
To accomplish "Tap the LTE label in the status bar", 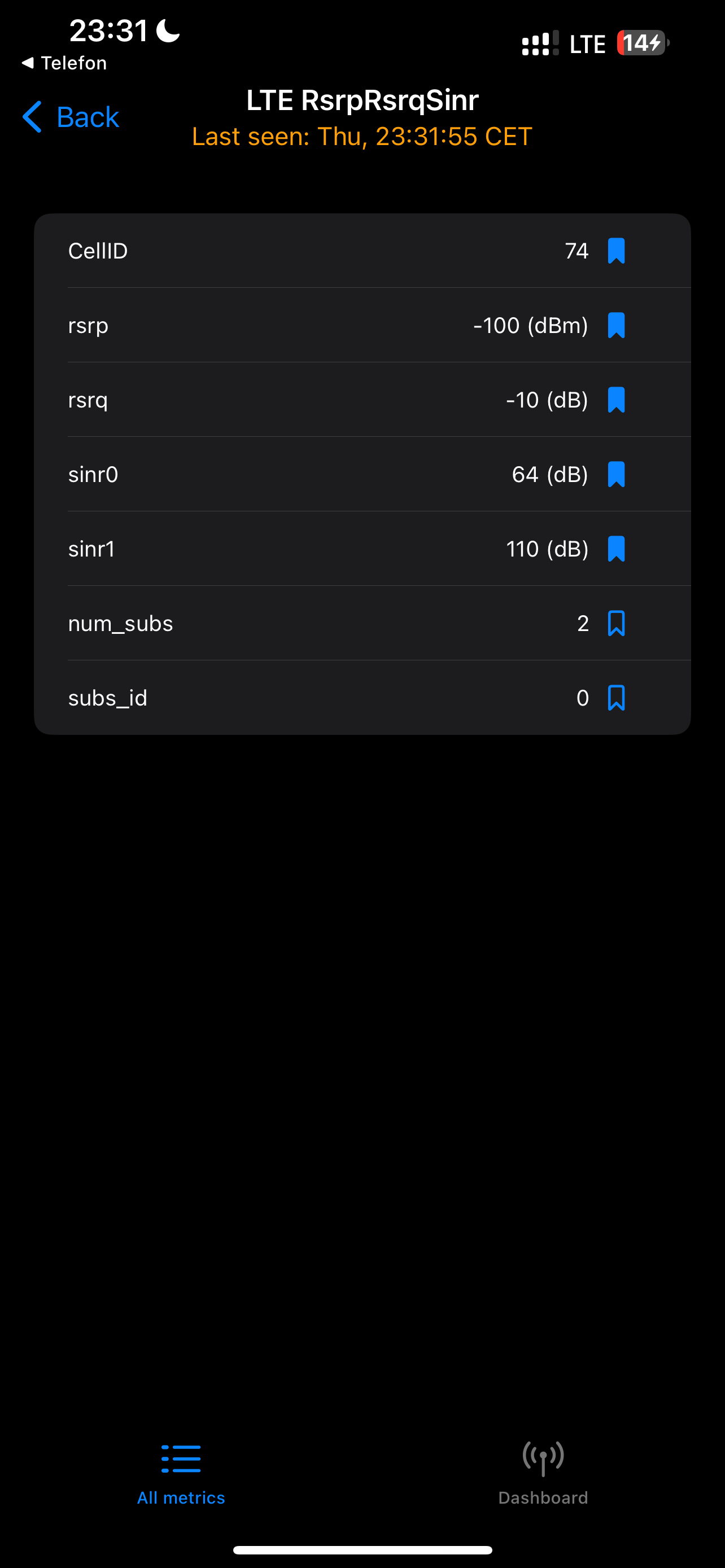I will 585,43.
